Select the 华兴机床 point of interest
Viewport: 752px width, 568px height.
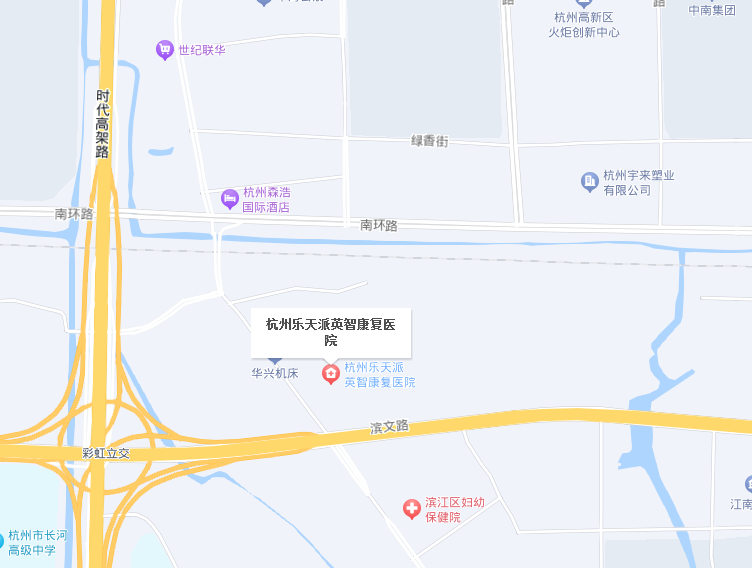(x=275, y=372)
